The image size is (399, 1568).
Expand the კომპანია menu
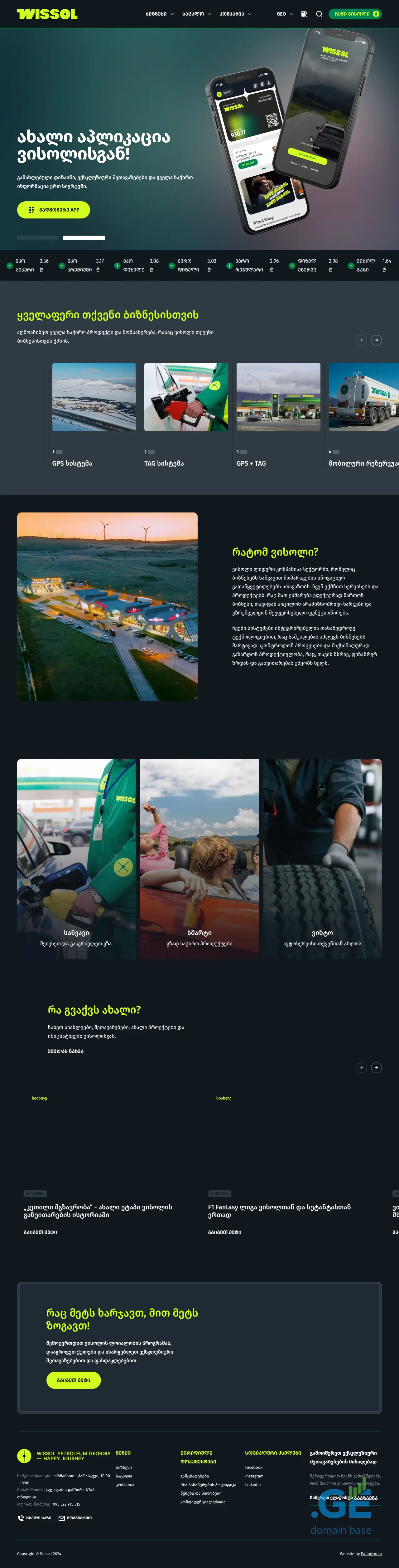[235, 14]
